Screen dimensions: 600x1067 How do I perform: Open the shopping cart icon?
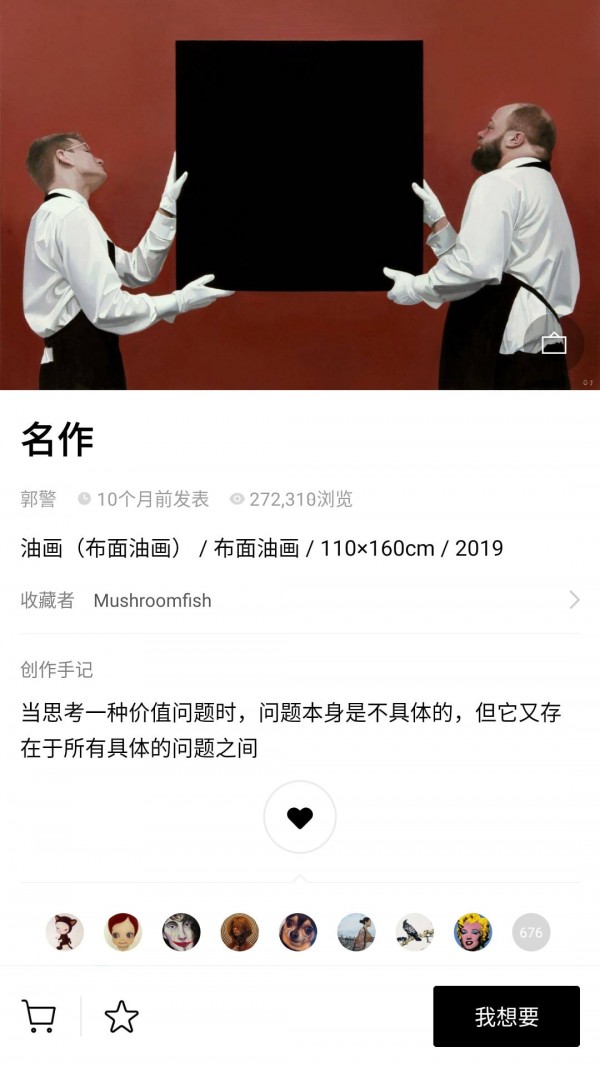pos(39,1017)
